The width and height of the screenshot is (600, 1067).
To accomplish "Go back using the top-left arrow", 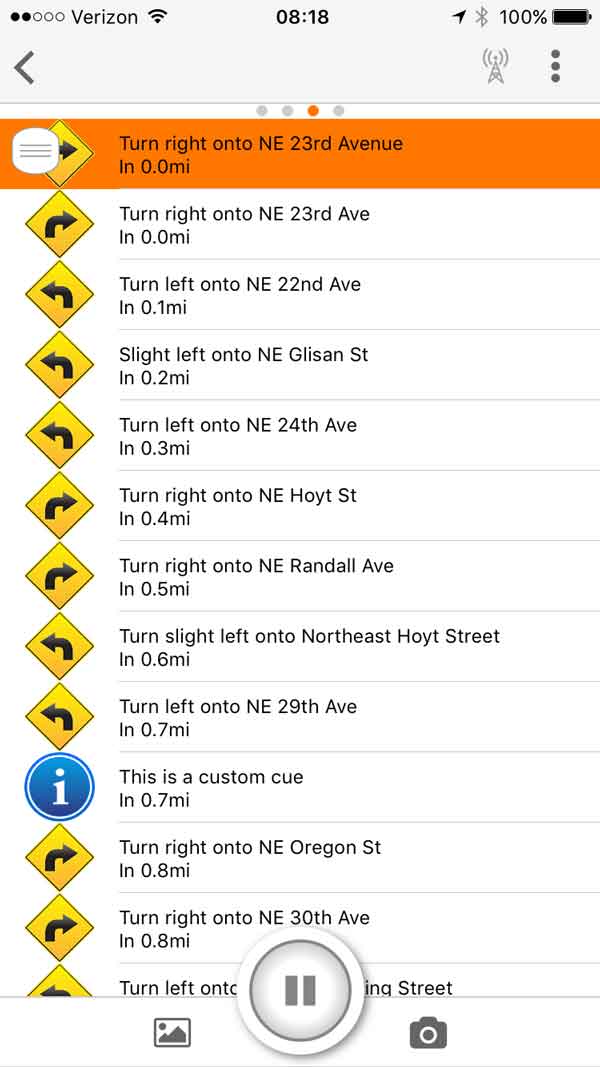I will click(x=24, y=68).
